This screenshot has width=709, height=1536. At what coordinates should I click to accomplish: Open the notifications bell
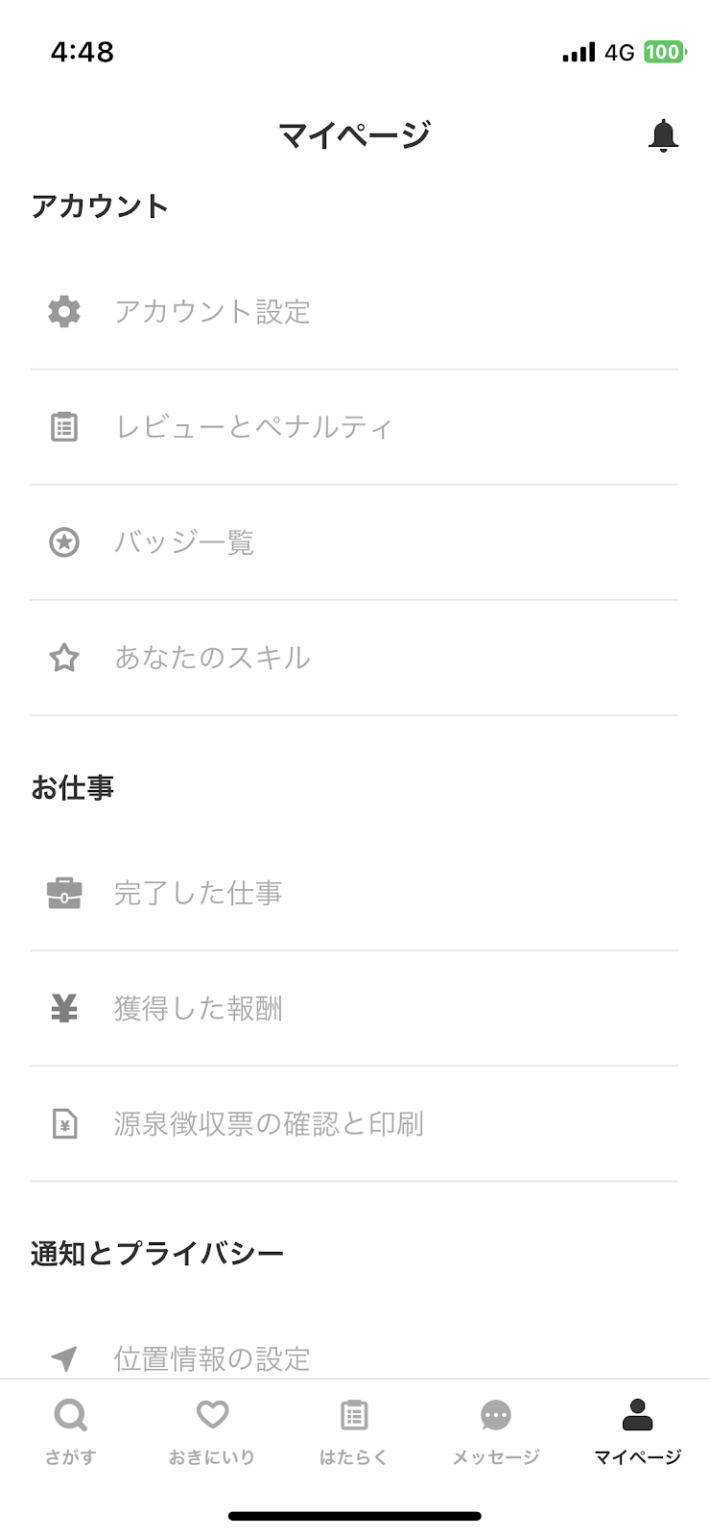(663, 135)
